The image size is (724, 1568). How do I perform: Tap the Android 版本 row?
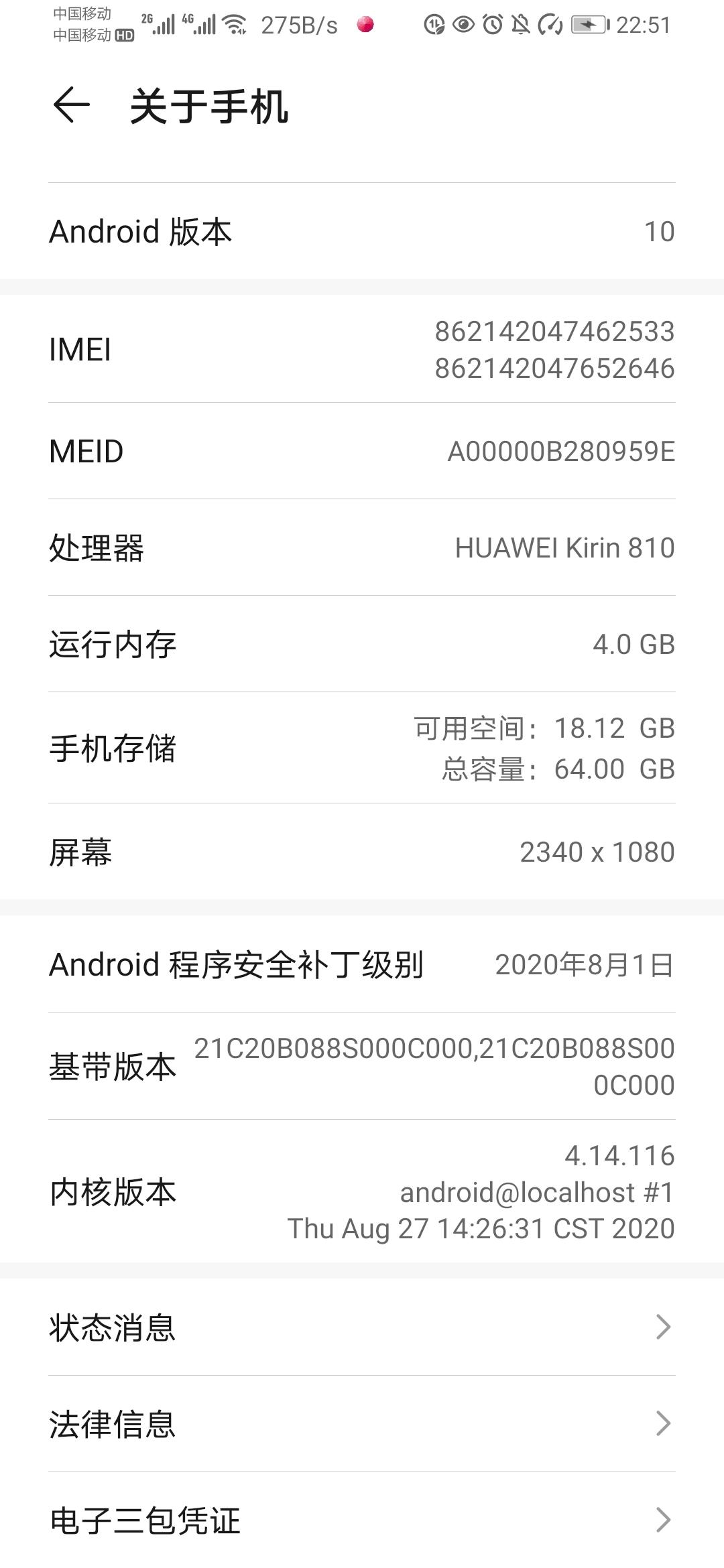click(362, 231)
